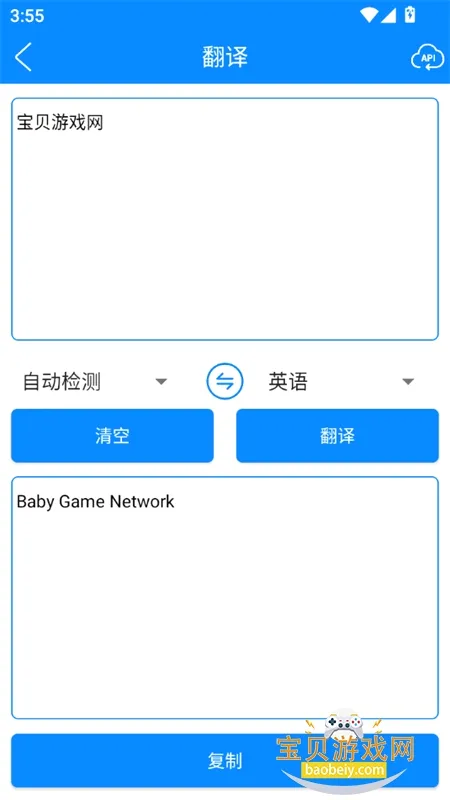The height and width of the screenshot is (800, 450).
Task: Clear the text with the 清空 button
Action: [x=112, y=436]
